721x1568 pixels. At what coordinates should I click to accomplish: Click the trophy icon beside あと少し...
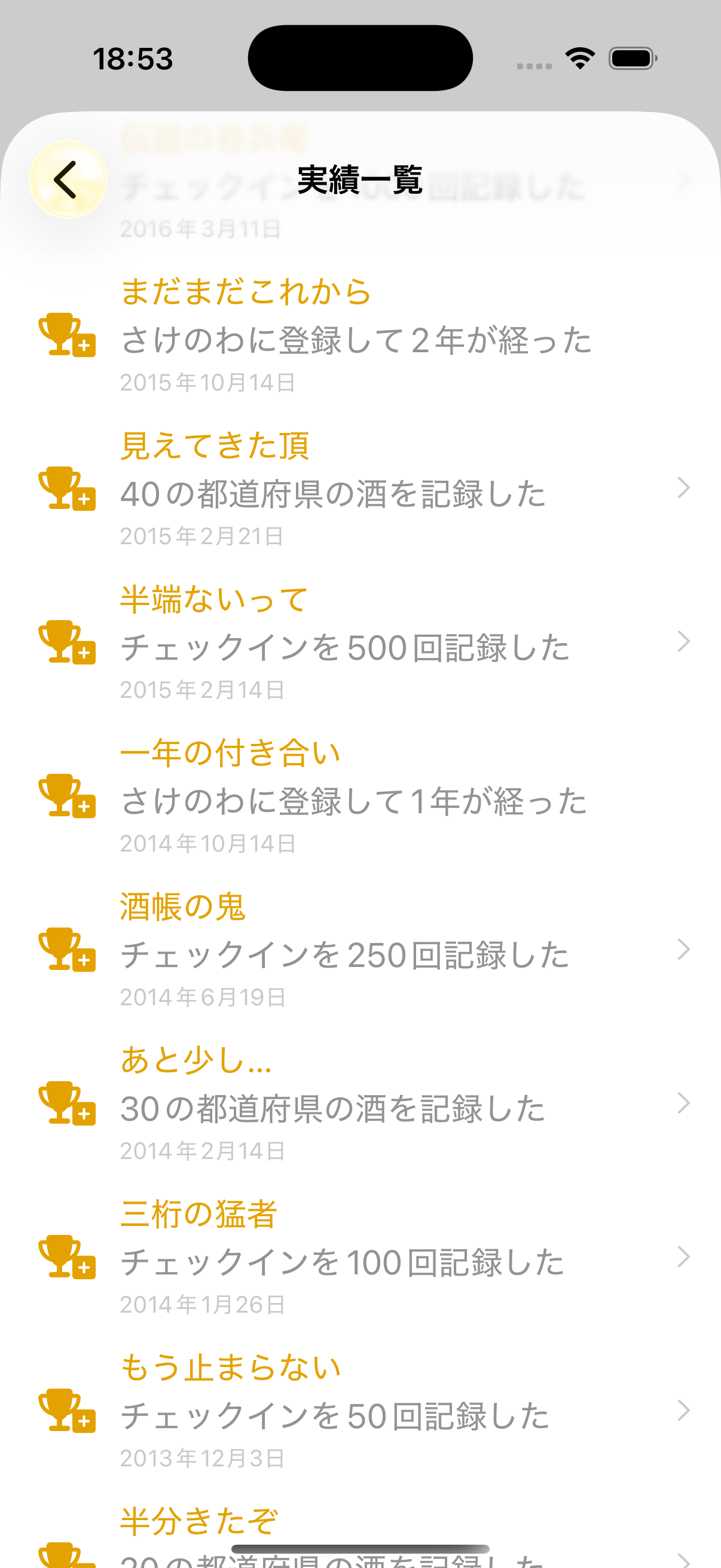67,1105
